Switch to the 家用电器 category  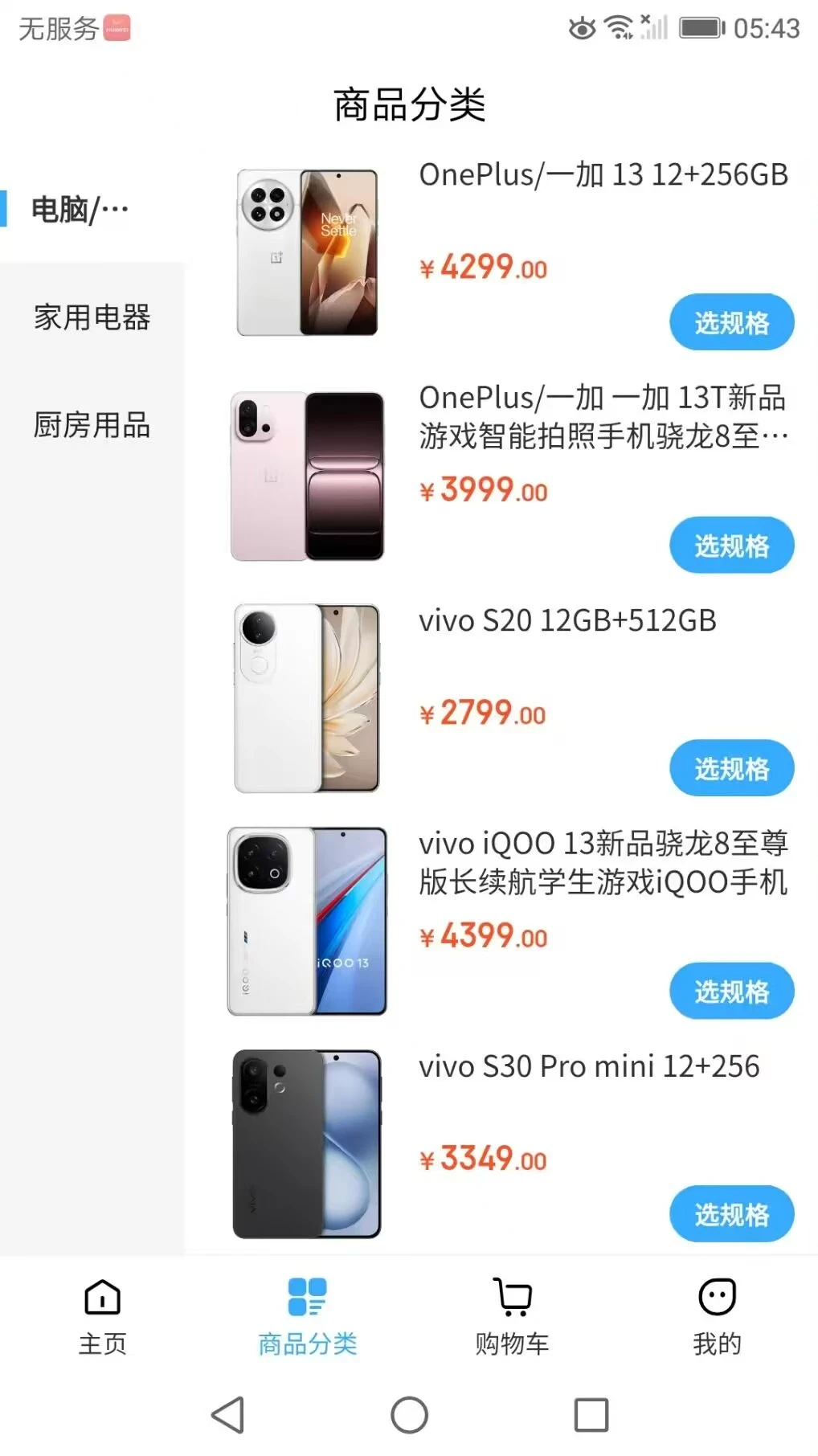point(92,317)
